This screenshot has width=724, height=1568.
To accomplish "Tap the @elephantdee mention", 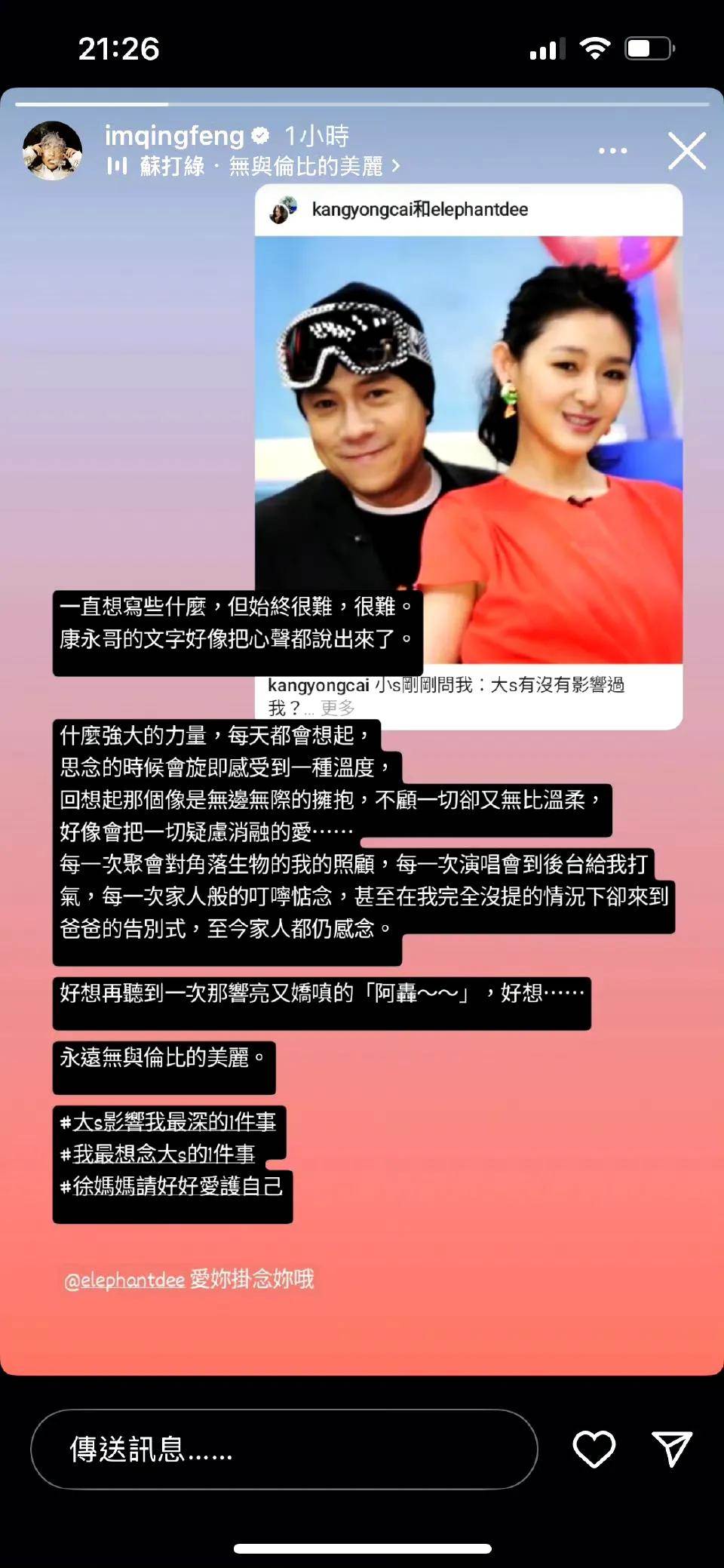I will [124, 1281].
